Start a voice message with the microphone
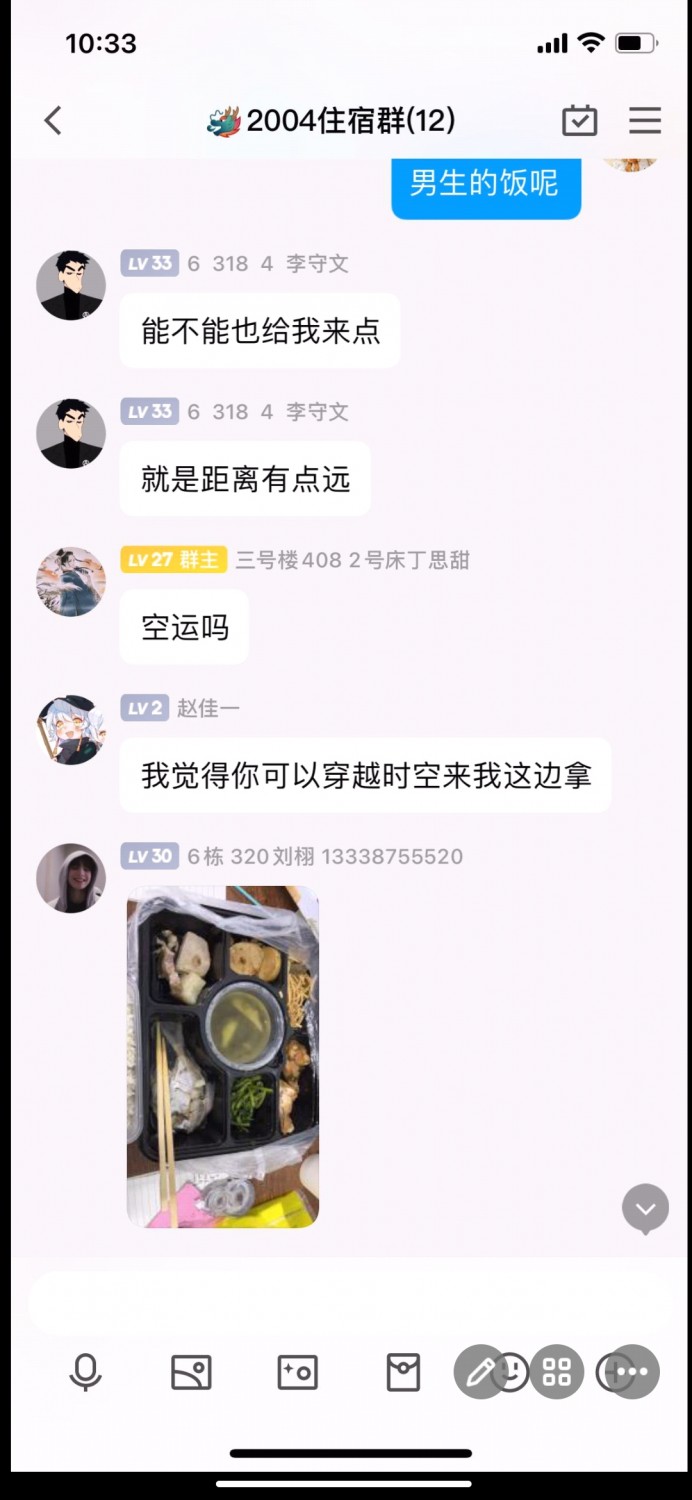 (x=85, y=1372)
